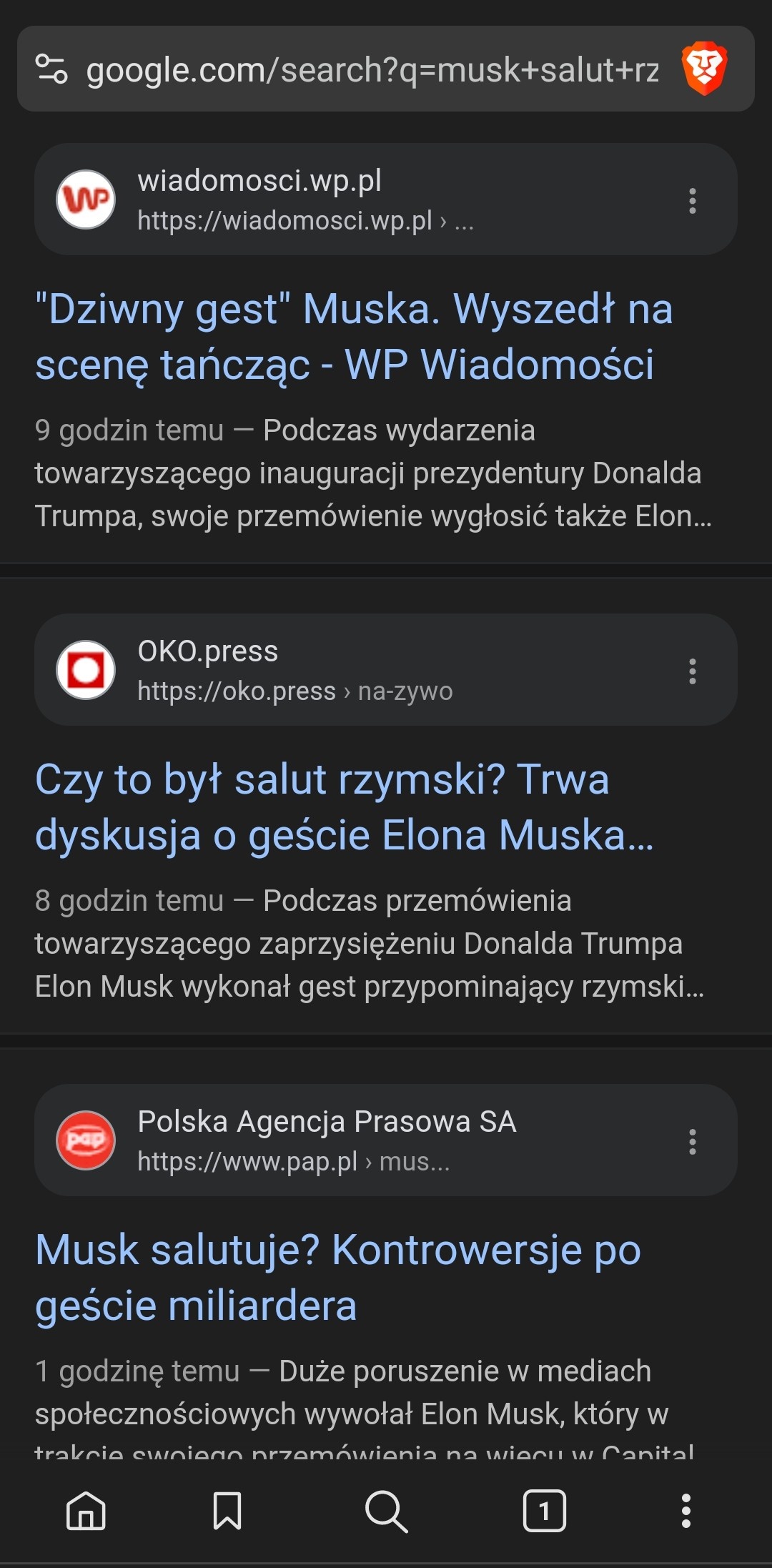Show more options for the OKO.press result
This screenshot has width=772, height=1568.
[x=692, y=671]
